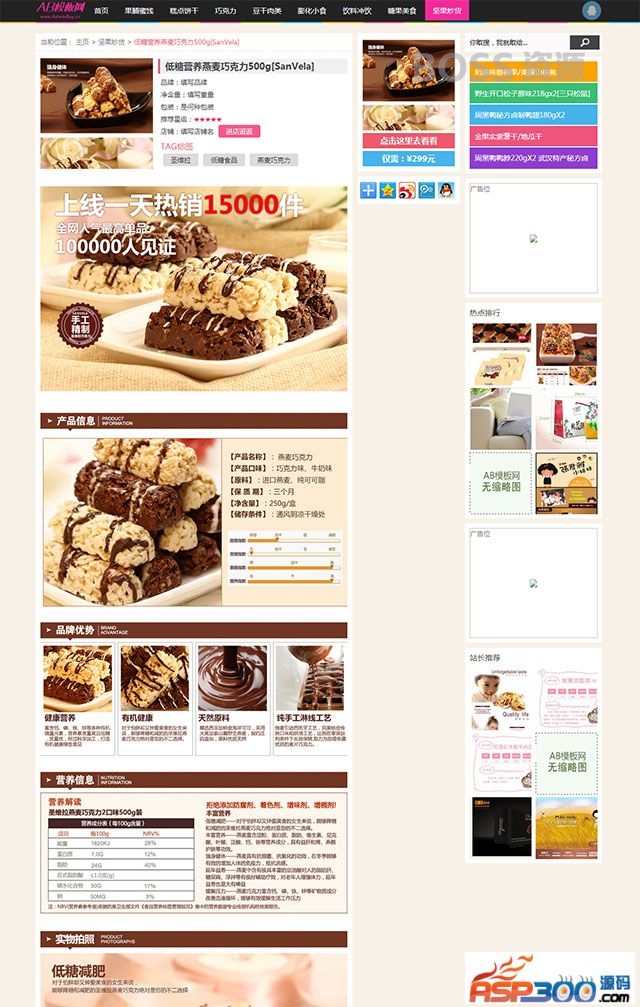Select the 燕麦巧克力 tag chip
The height and width of the screenshot is (1007, 640).
click(272, 160)
